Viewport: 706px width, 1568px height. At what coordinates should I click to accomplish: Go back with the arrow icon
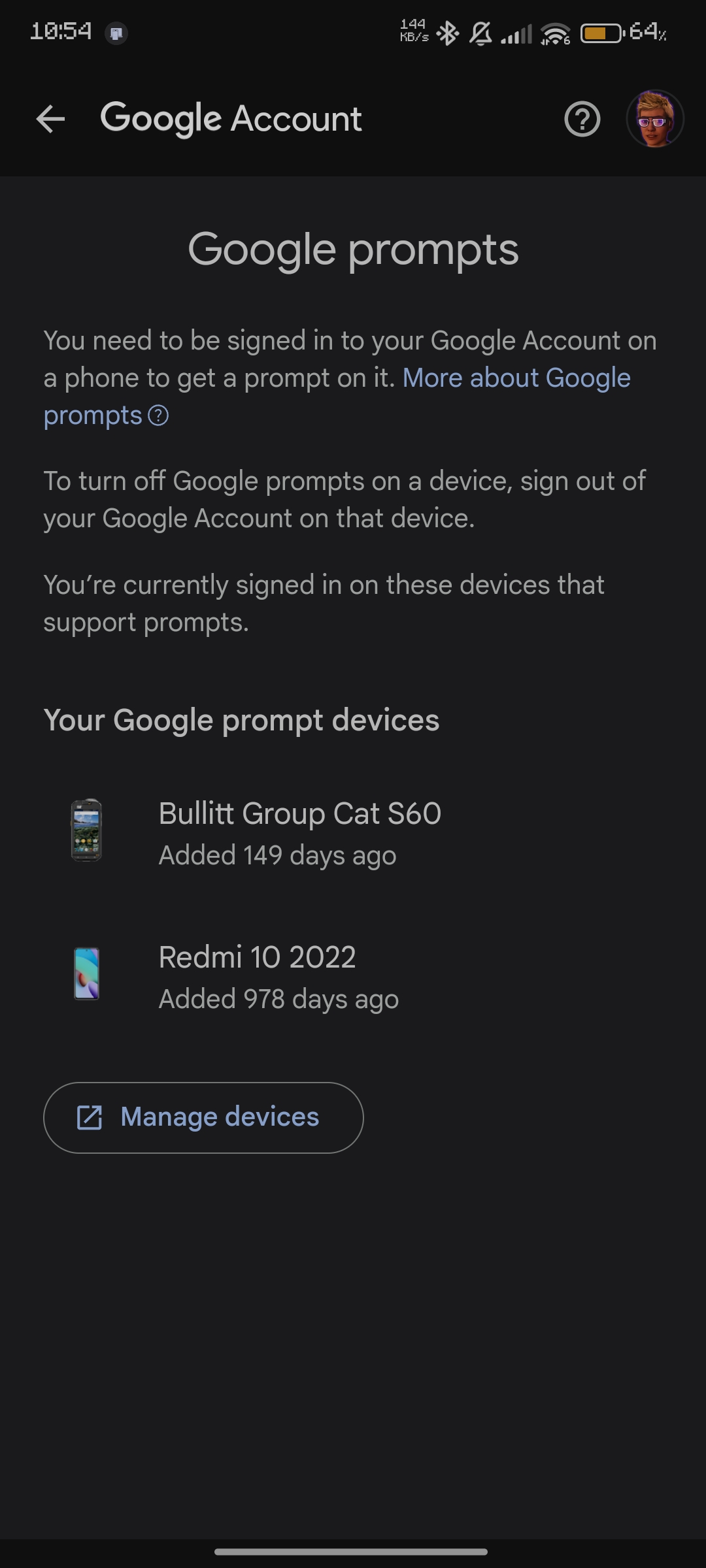[x=50, y=119]
